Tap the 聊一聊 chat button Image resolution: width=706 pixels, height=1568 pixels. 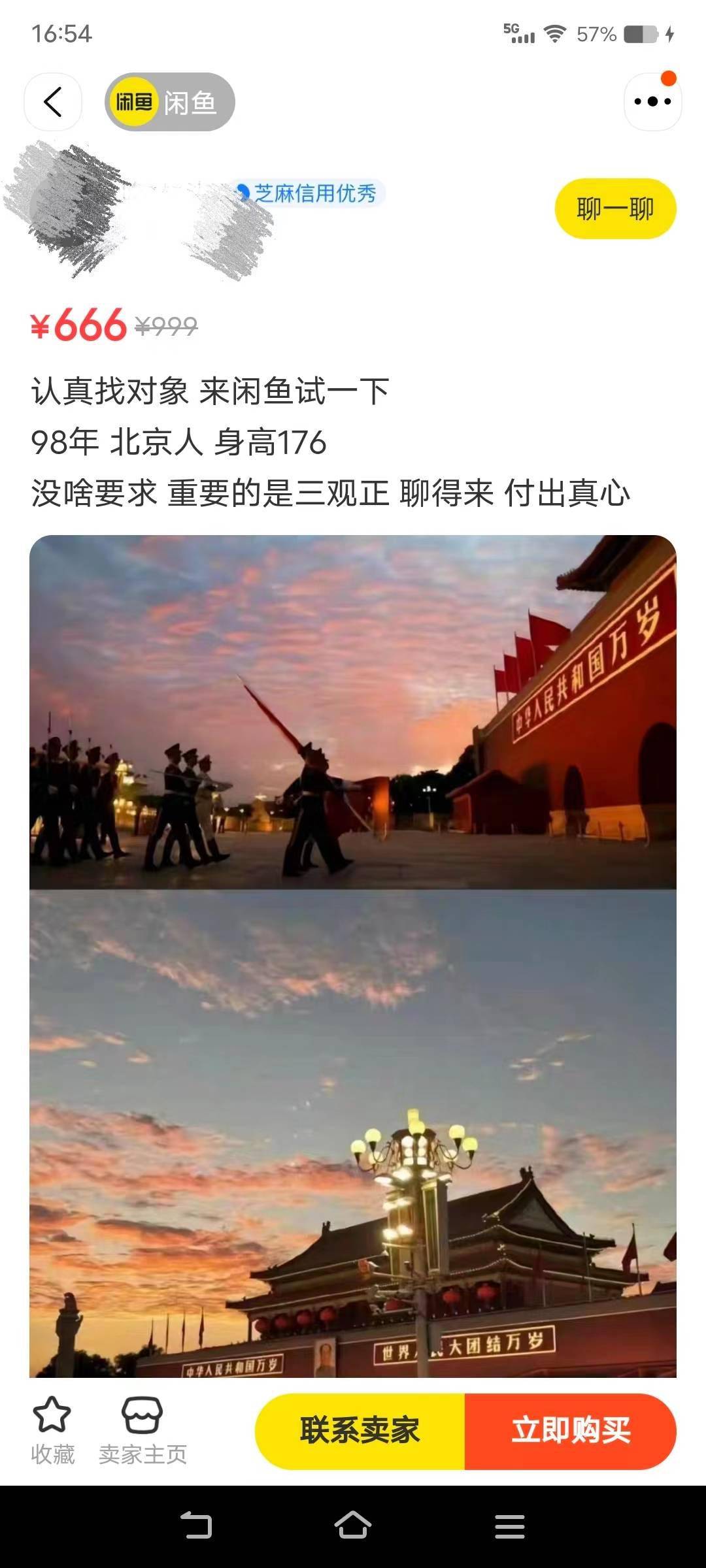point(614,209)
